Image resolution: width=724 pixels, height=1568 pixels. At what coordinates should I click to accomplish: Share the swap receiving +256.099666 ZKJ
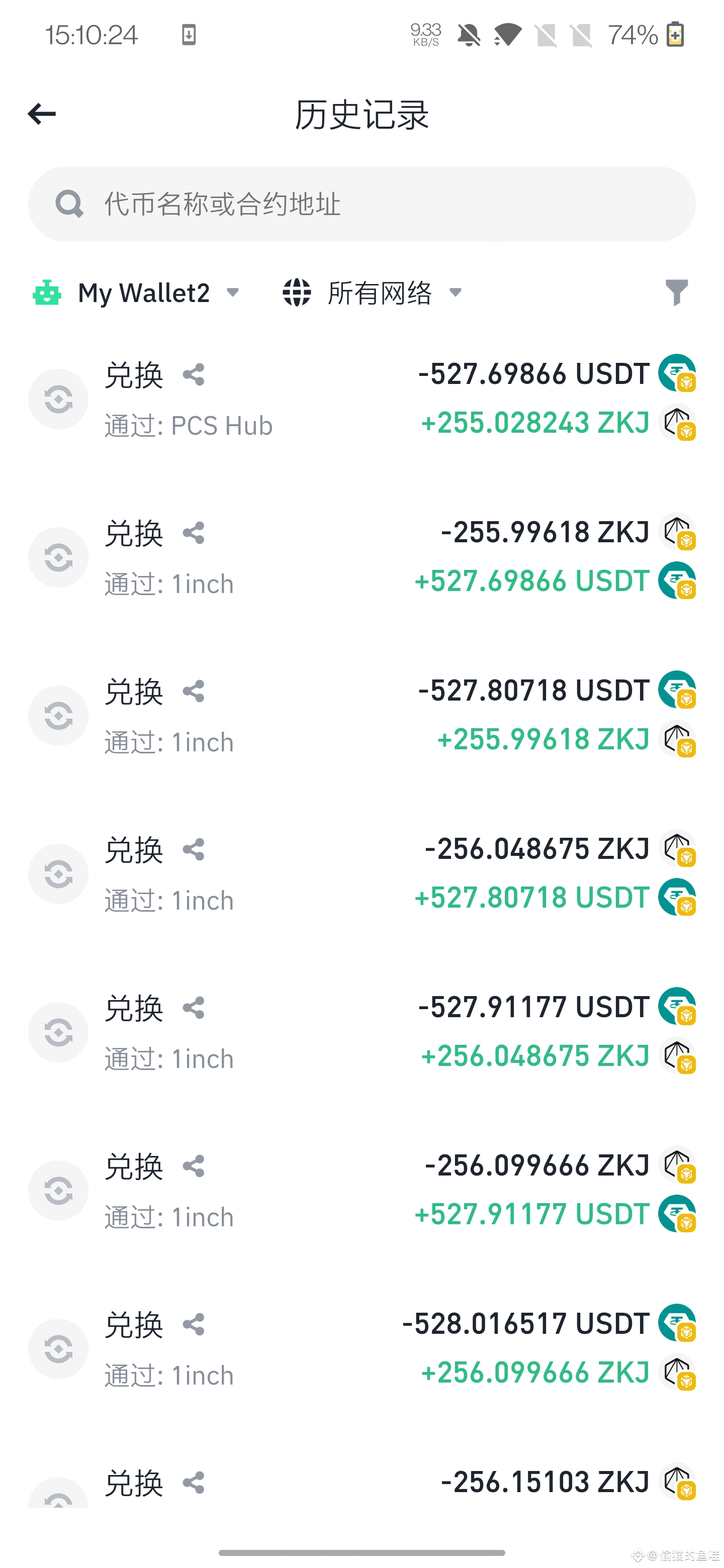(194, 1324)
